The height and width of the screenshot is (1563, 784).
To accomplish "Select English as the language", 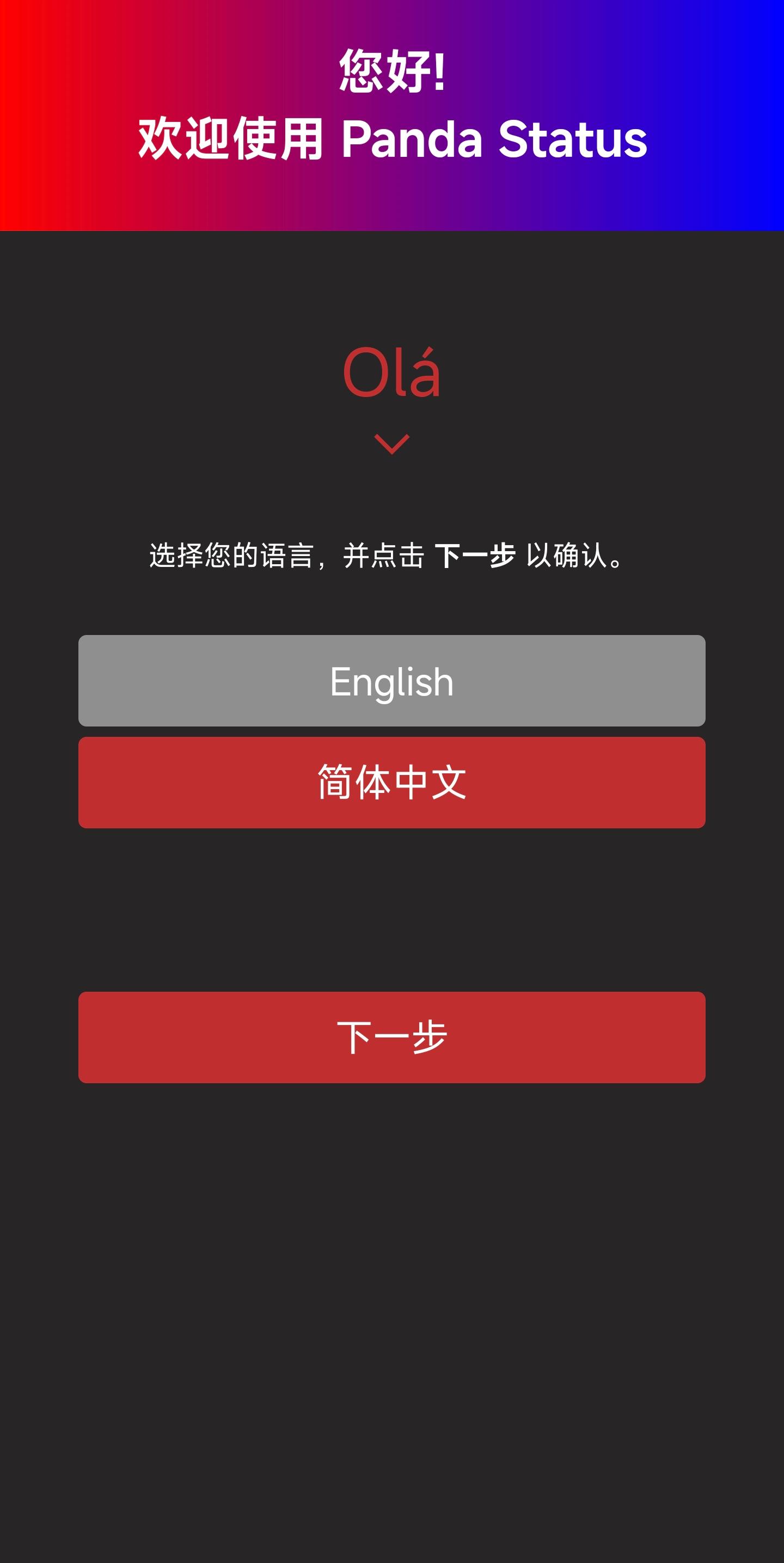I will coord(391,681).
